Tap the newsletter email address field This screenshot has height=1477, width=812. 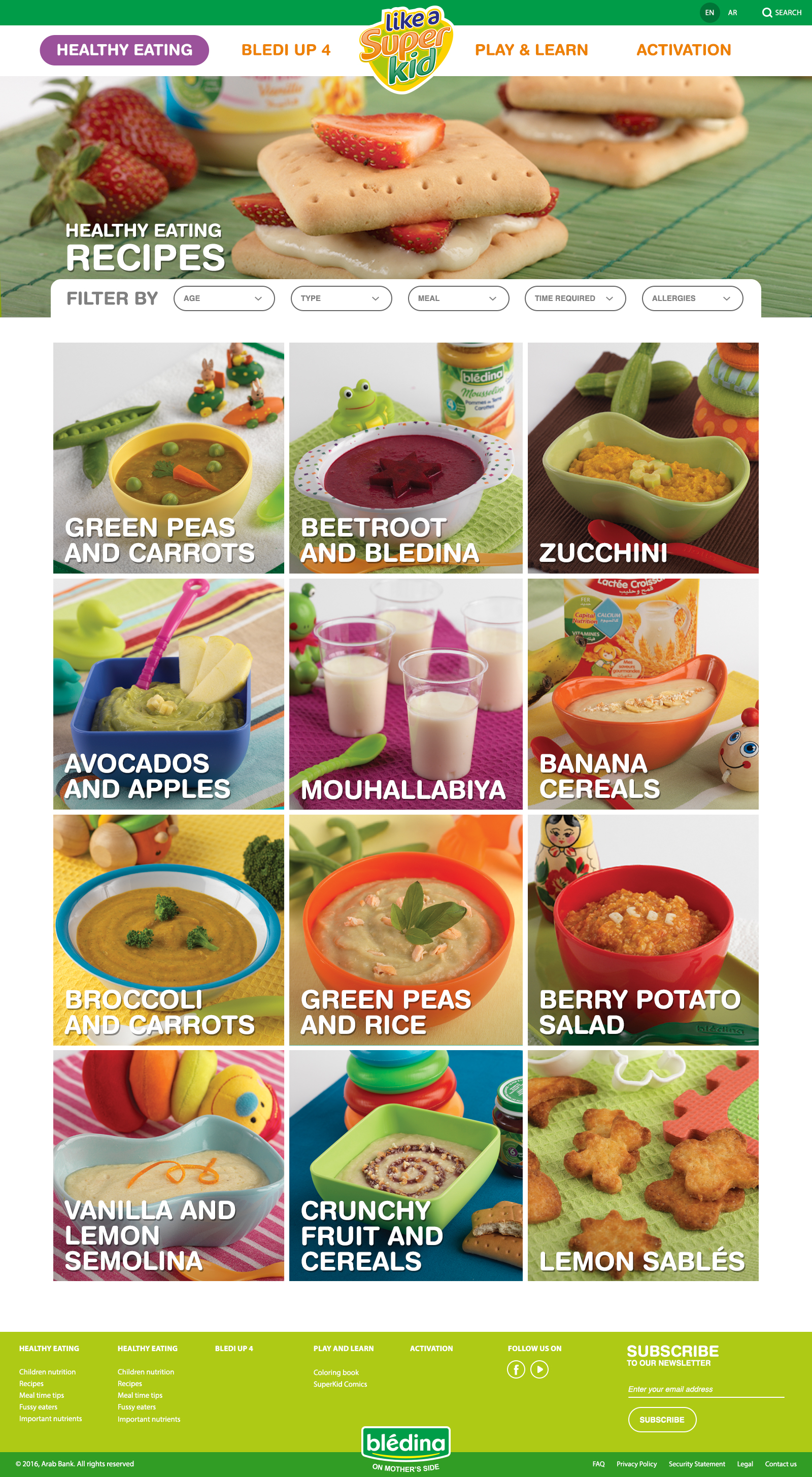tap(705, 1389)
